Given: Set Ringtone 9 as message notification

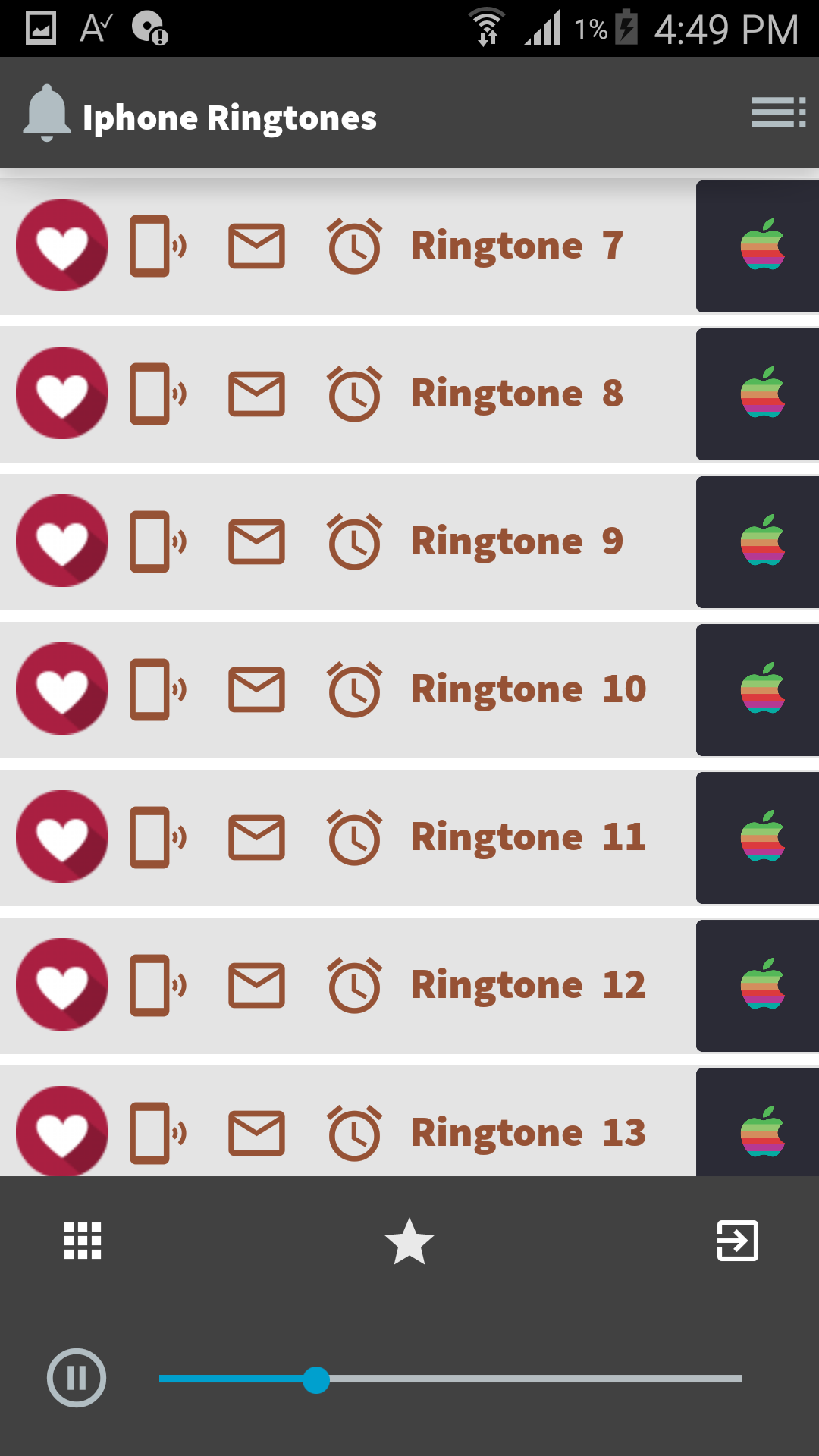Looking at the screenshot, I should 257,541.
